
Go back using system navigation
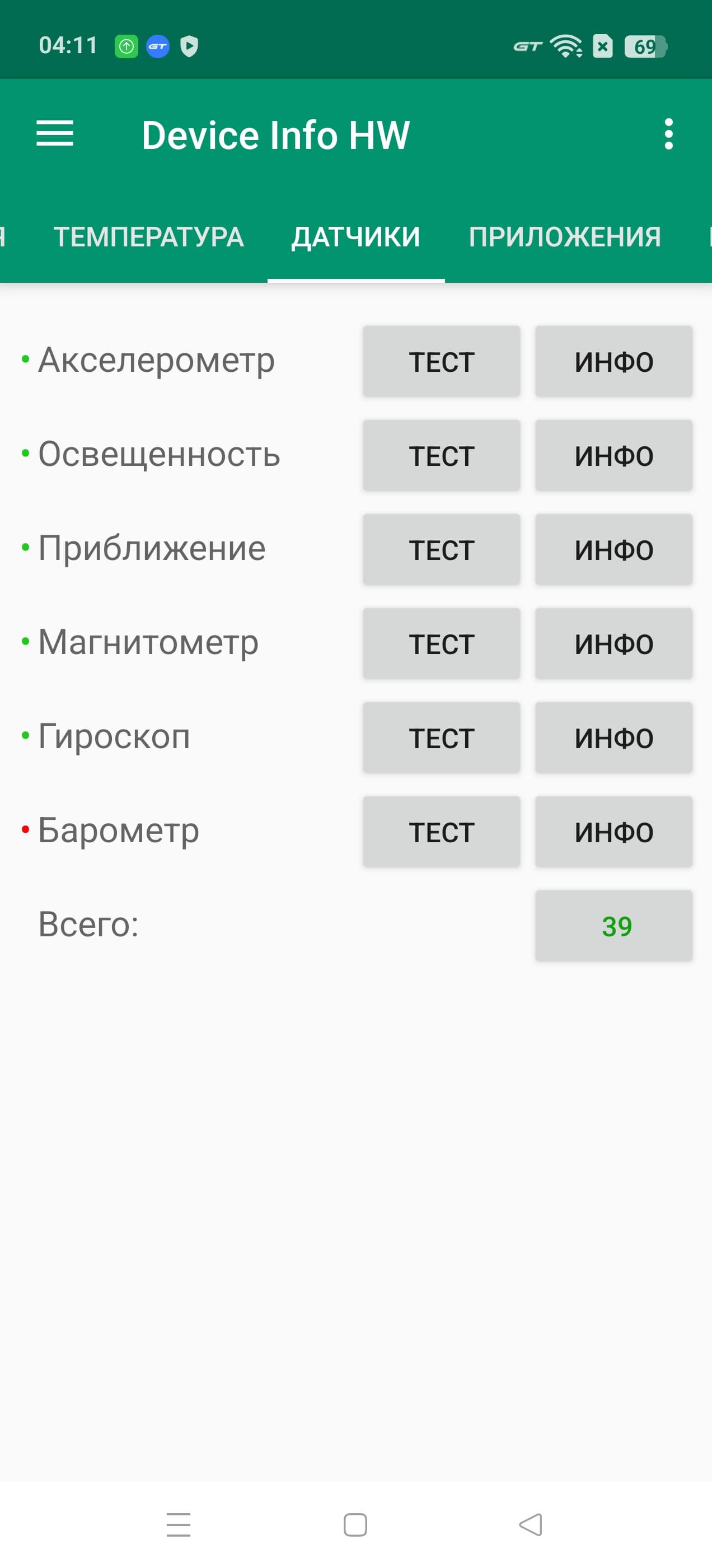(x=531, y=1524)
